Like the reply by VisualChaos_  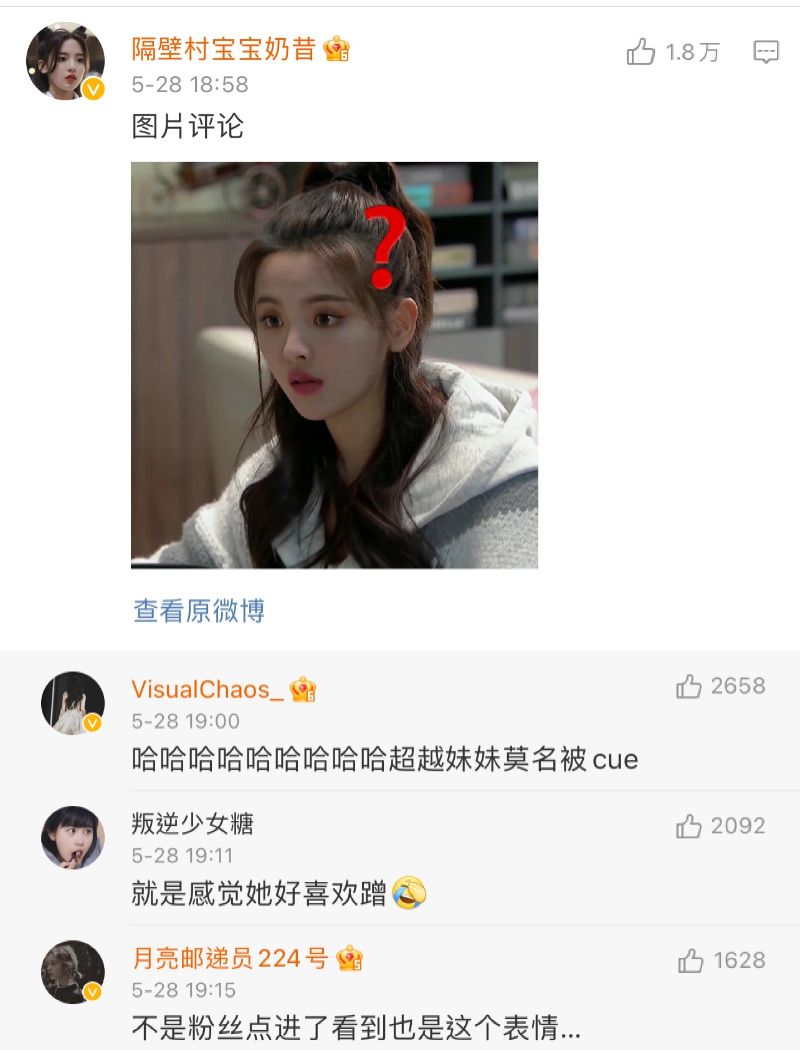click(689, 686)
